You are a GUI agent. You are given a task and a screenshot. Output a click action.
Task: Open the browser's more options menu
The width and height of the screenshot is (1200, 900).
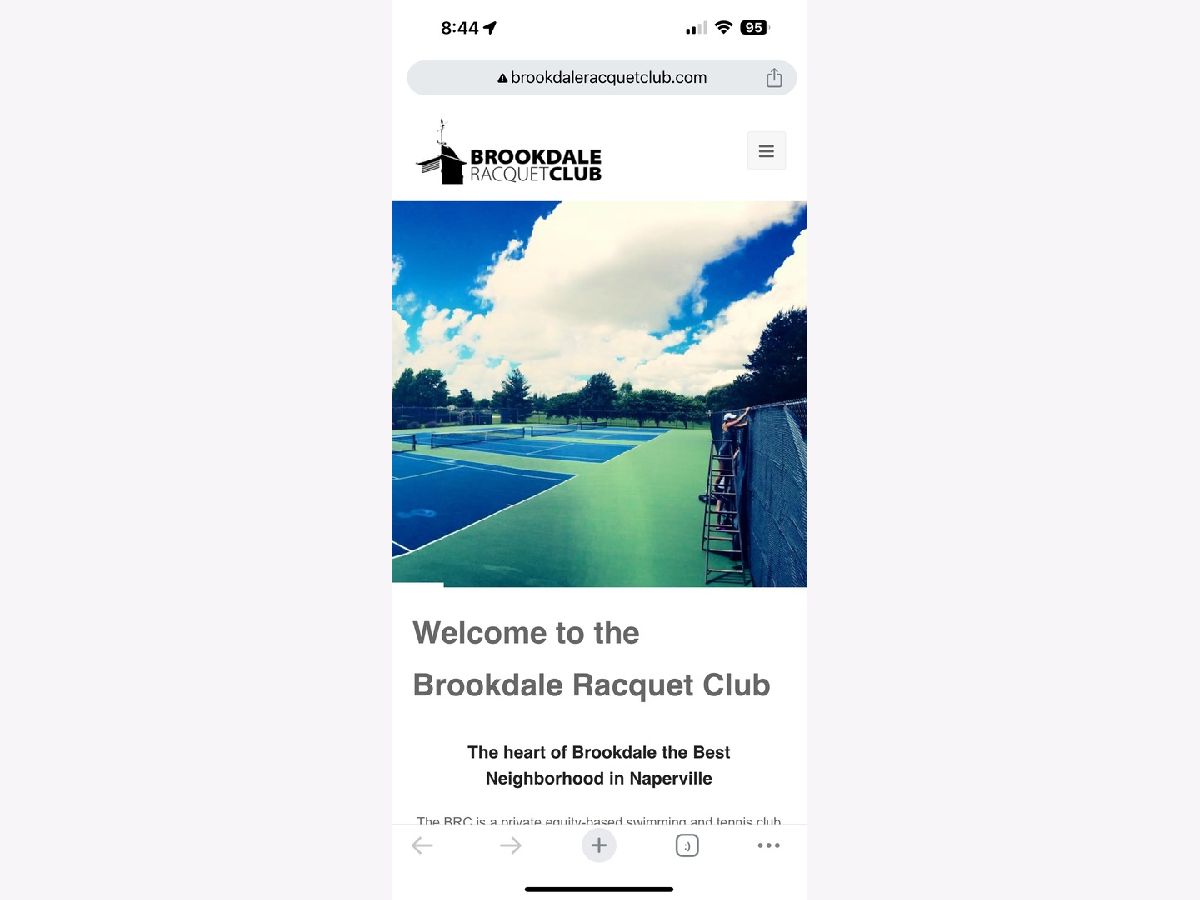click(768, 846)
